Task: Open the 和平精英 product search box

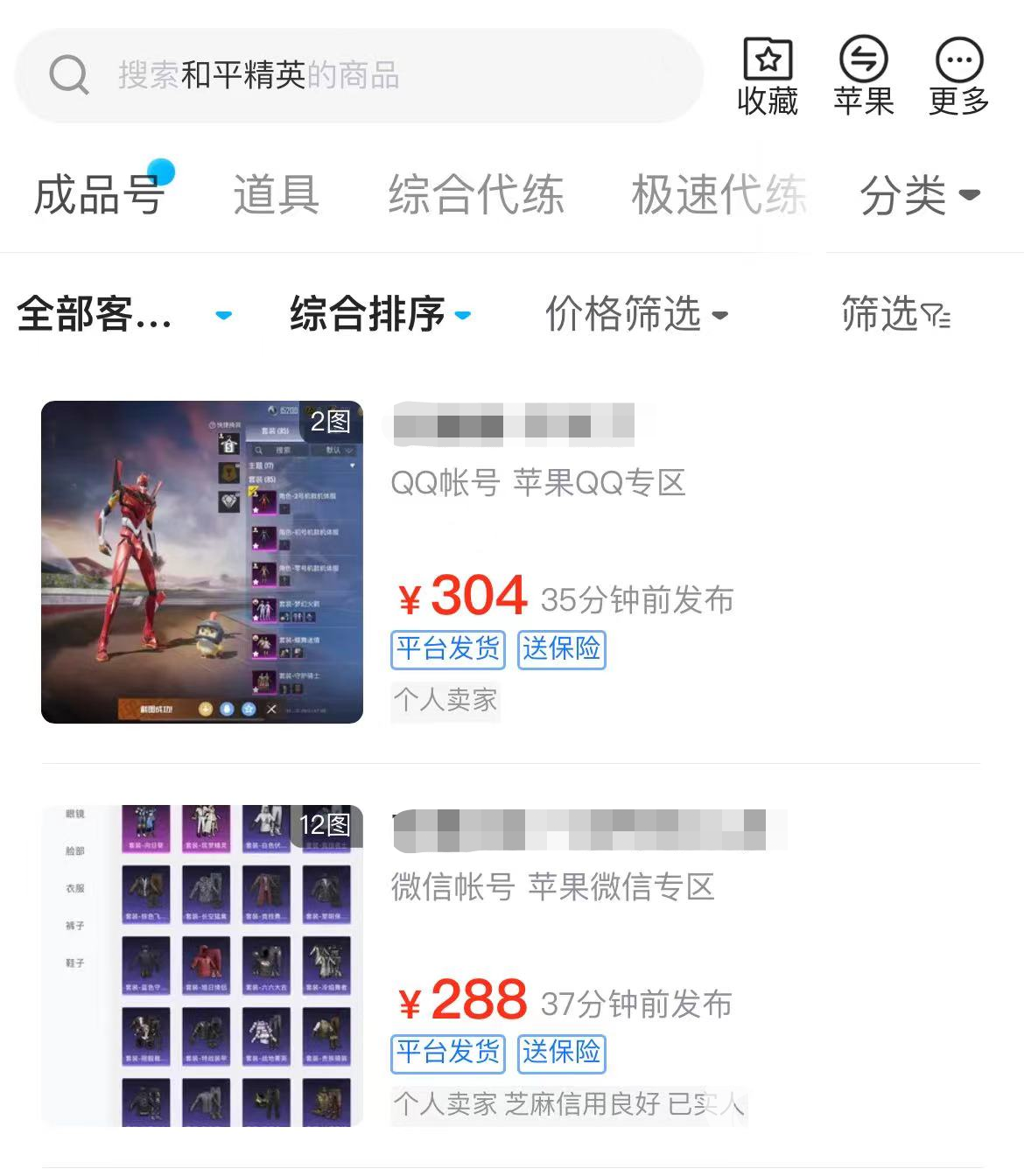Action: pyautogui.click(x=359, y=76)
